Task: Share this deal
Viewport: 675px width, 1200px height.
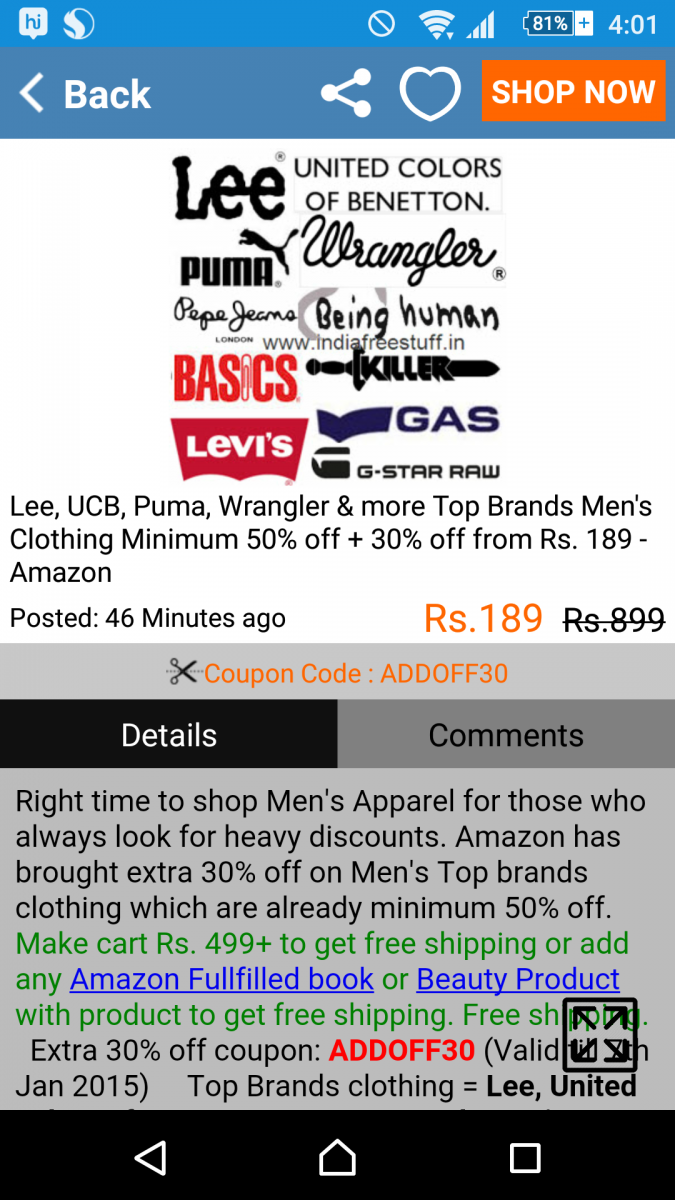Action: (x=346, y=93)
